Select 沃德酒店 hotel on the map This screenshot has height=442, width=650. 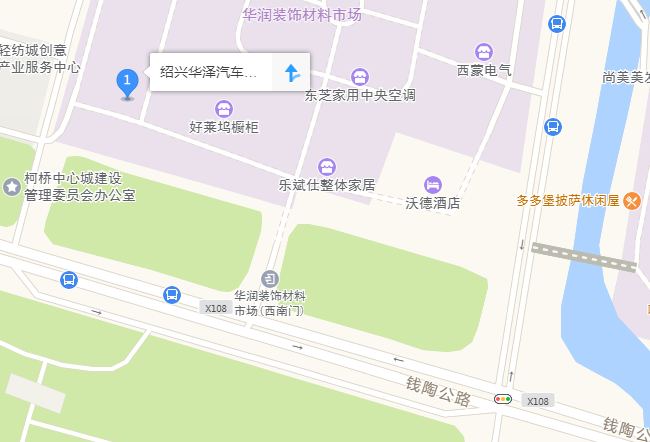432,185
